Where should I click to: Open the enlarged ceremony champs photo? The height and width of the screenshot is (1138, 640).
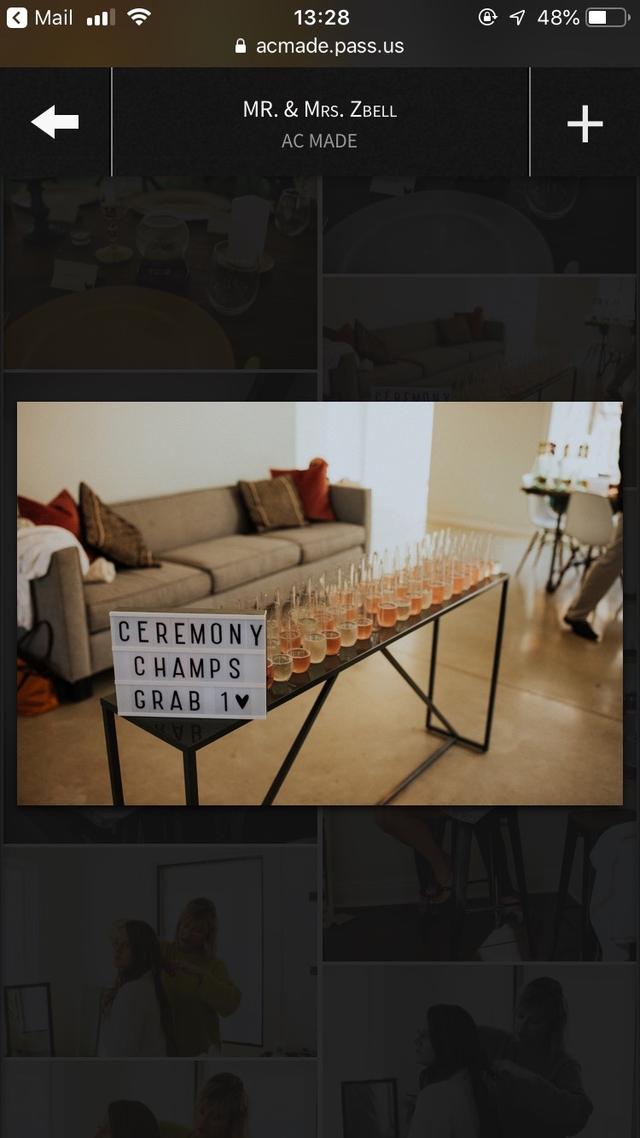(x=320, y=603)
